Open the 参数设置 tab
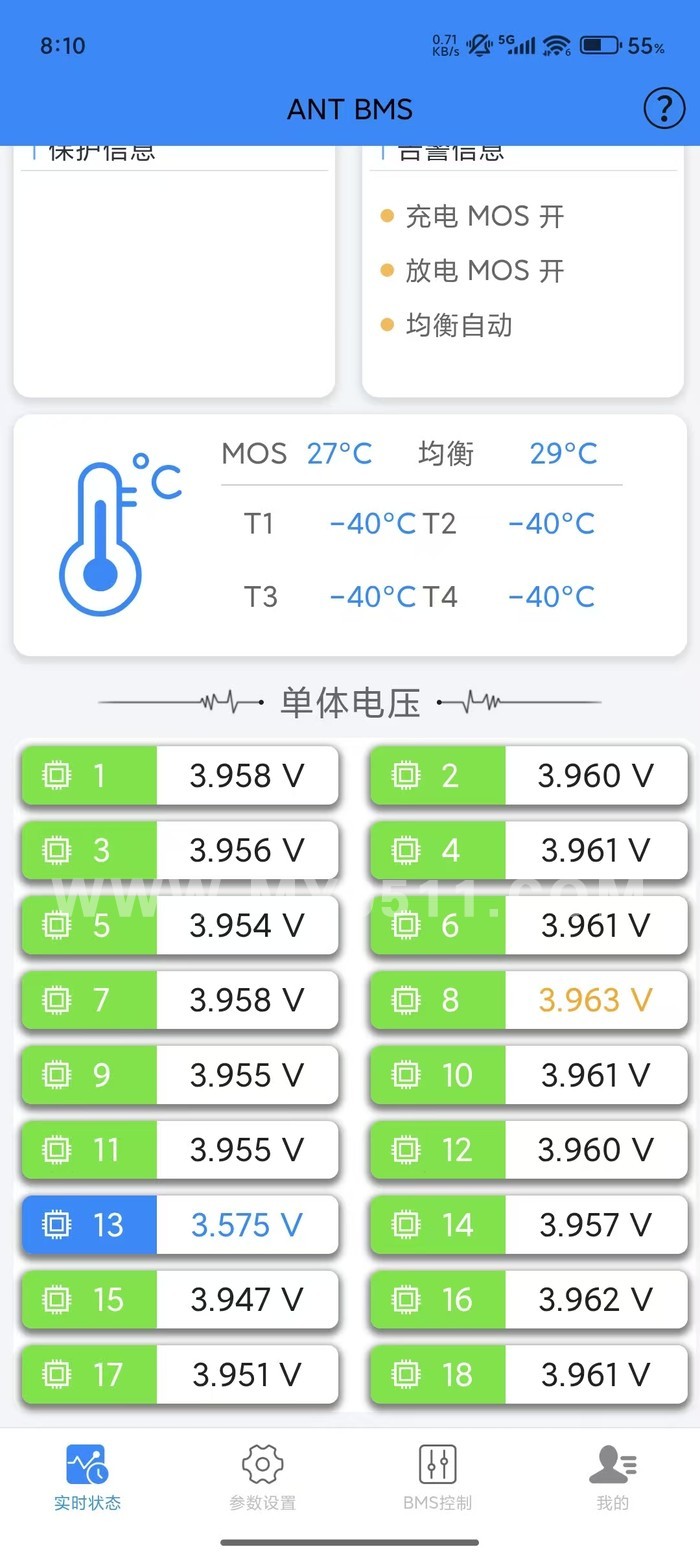 [262, 1476]
